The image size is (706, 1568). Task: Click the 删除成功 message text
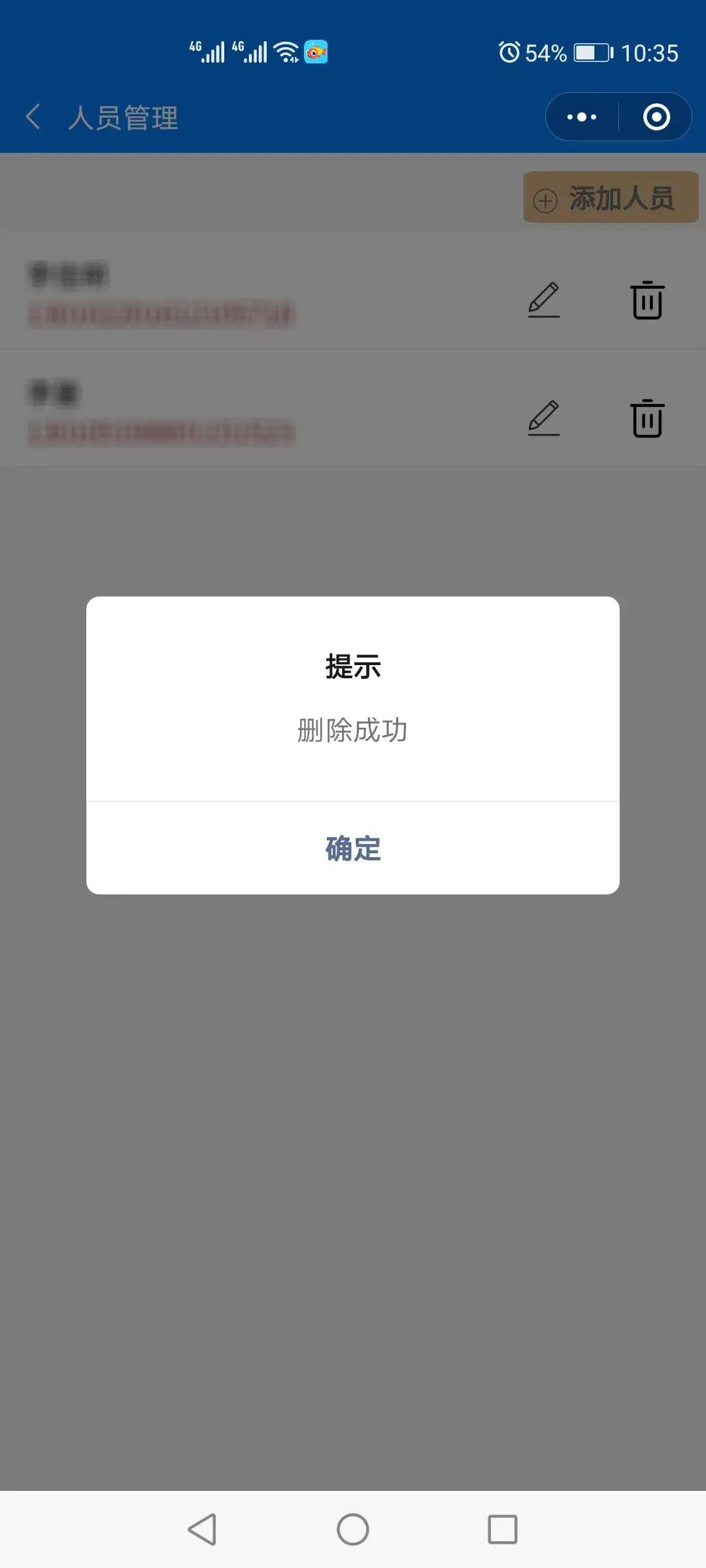pos(352,732)
